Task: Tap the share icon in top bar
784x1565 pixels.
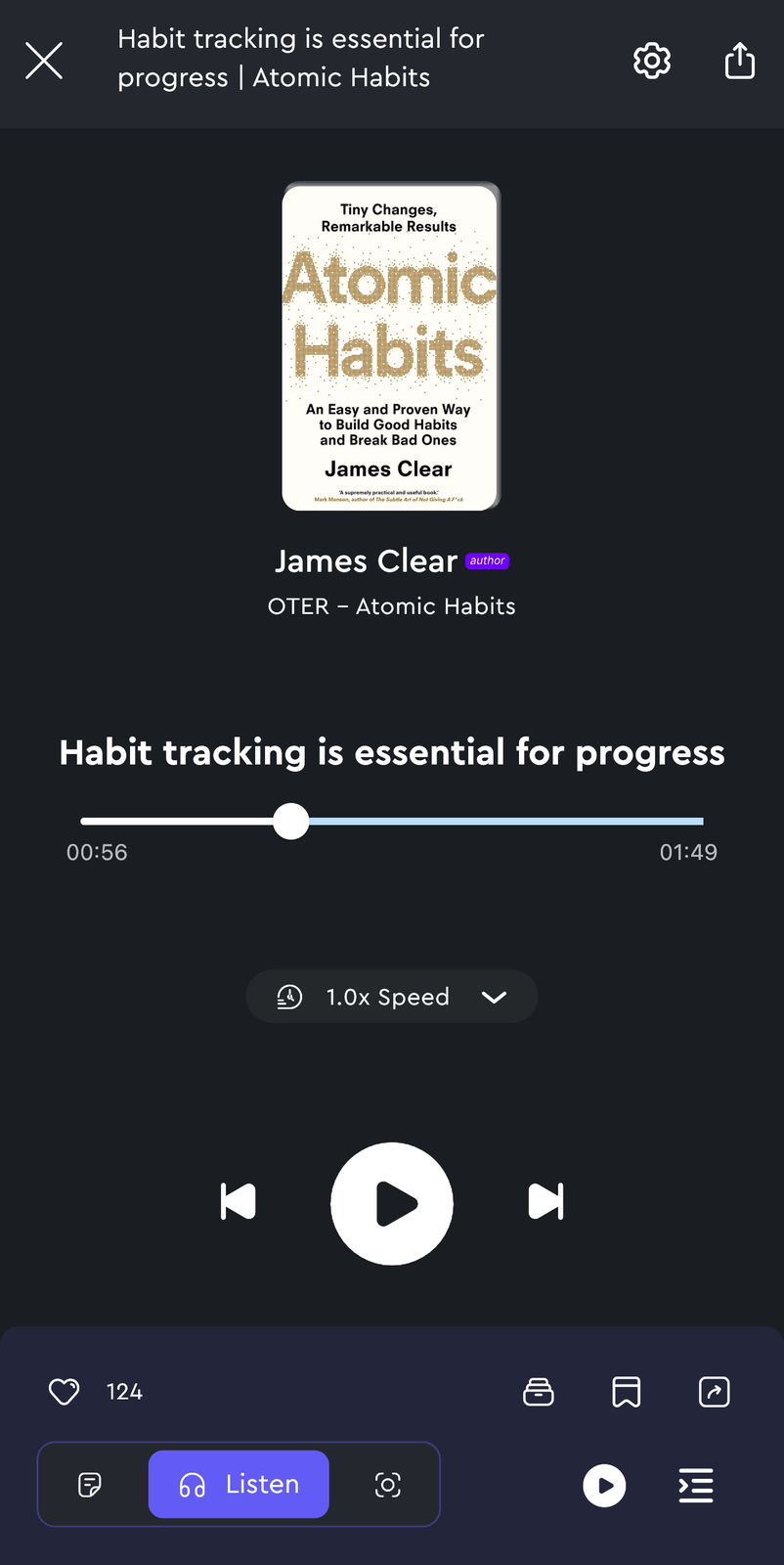Action: point(740,60)
